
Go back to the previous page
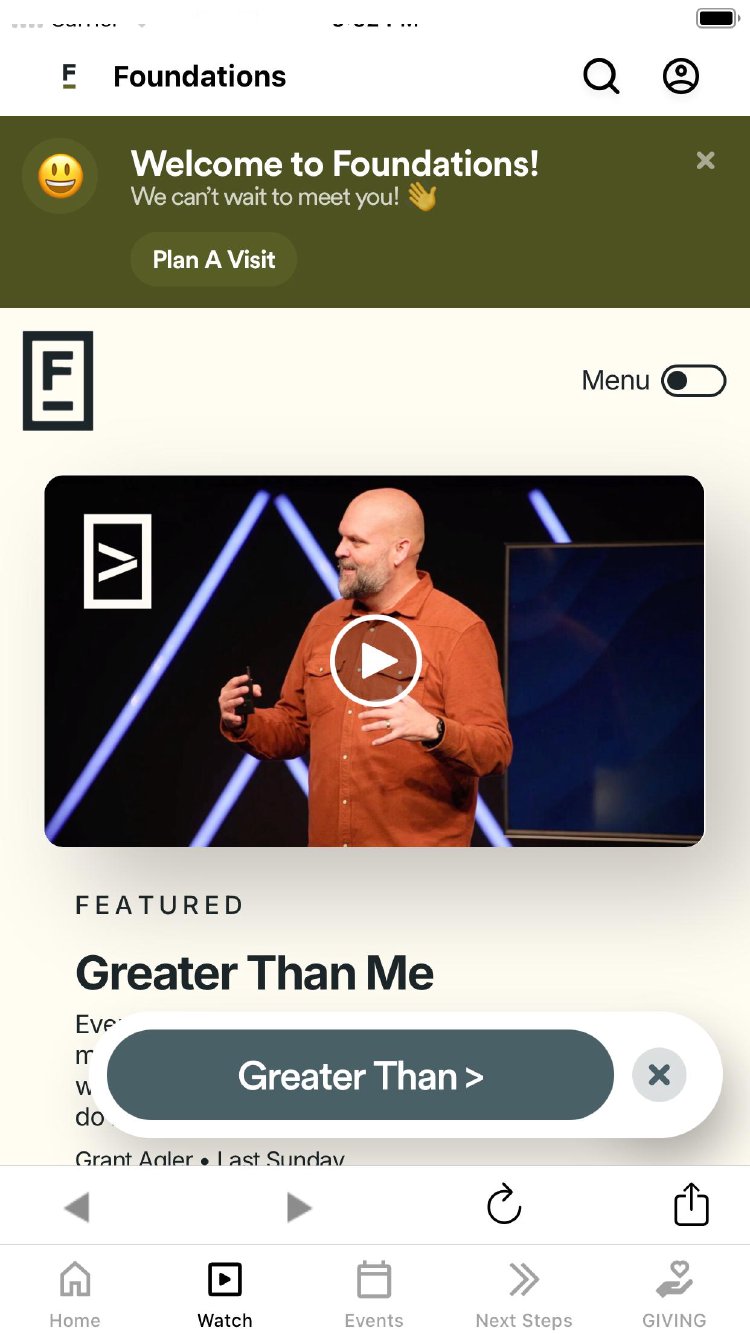[76, 1207]
